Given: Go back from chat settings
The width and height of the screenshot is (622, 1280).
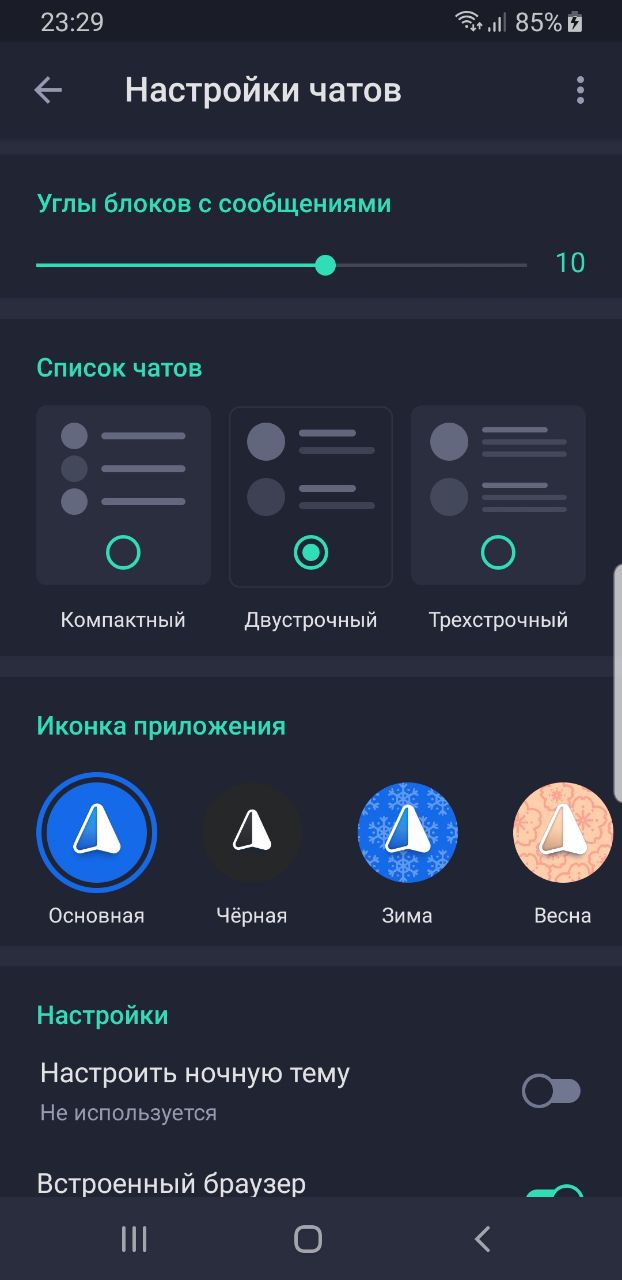Looking at the screenshot, I should (48, 91).
